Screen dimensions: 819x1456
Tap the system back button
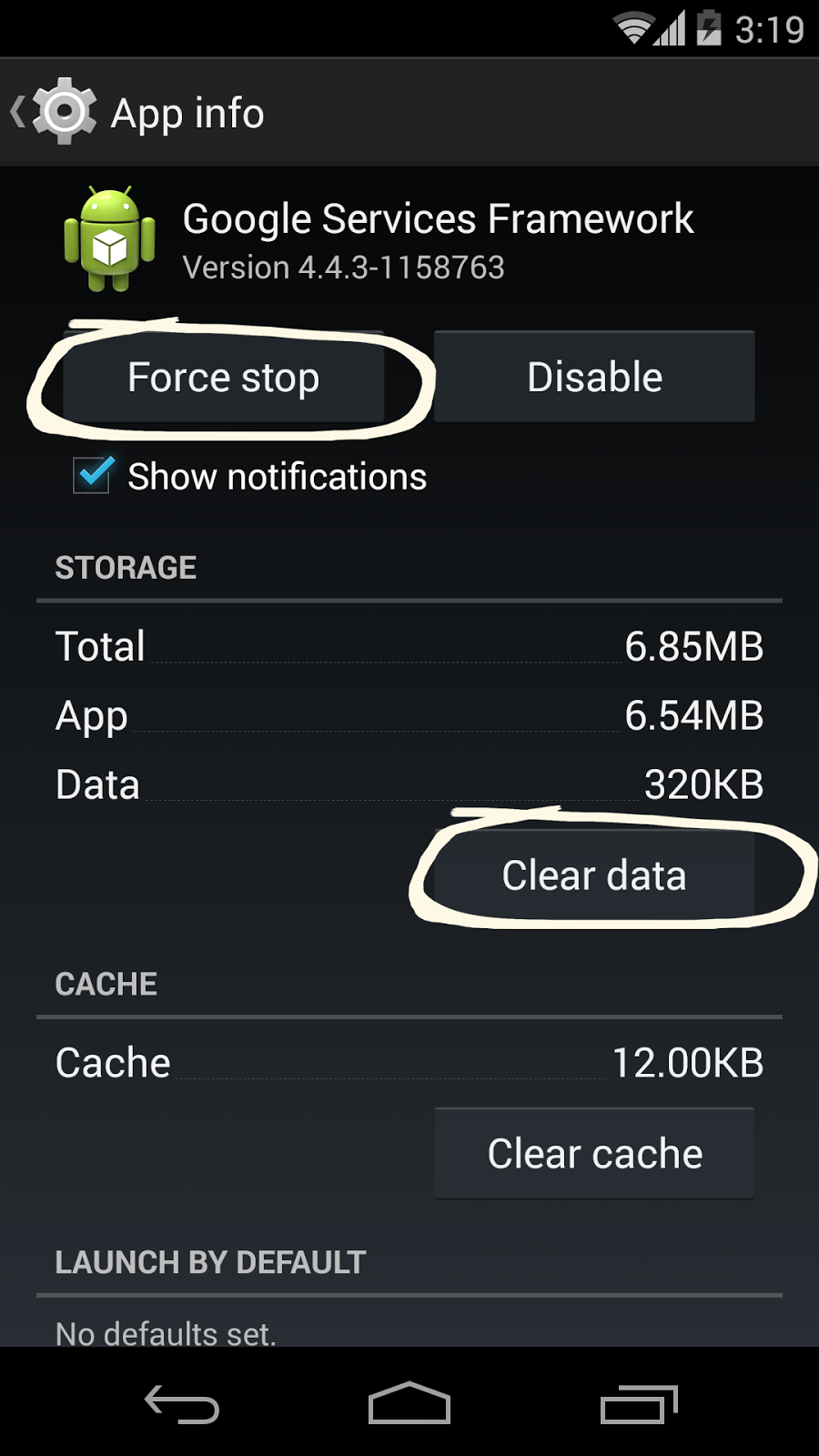(182, 1404)
